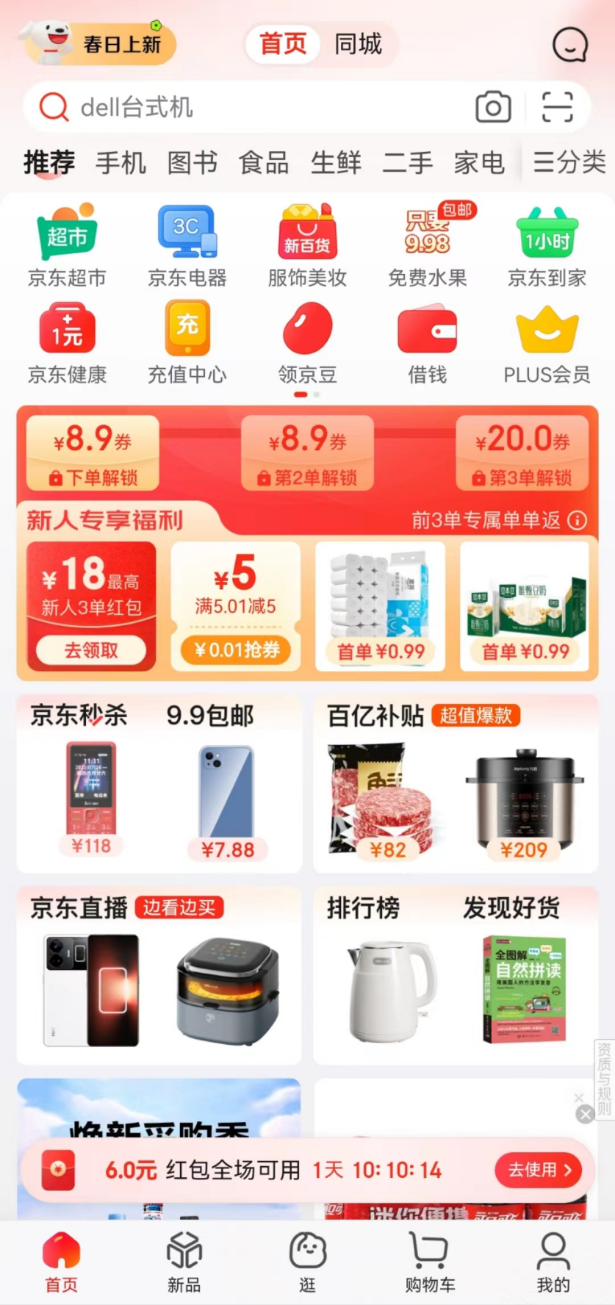Open the messages chat bubble icon
This screenshot has height=1305, width=615.
click(570, 45)
